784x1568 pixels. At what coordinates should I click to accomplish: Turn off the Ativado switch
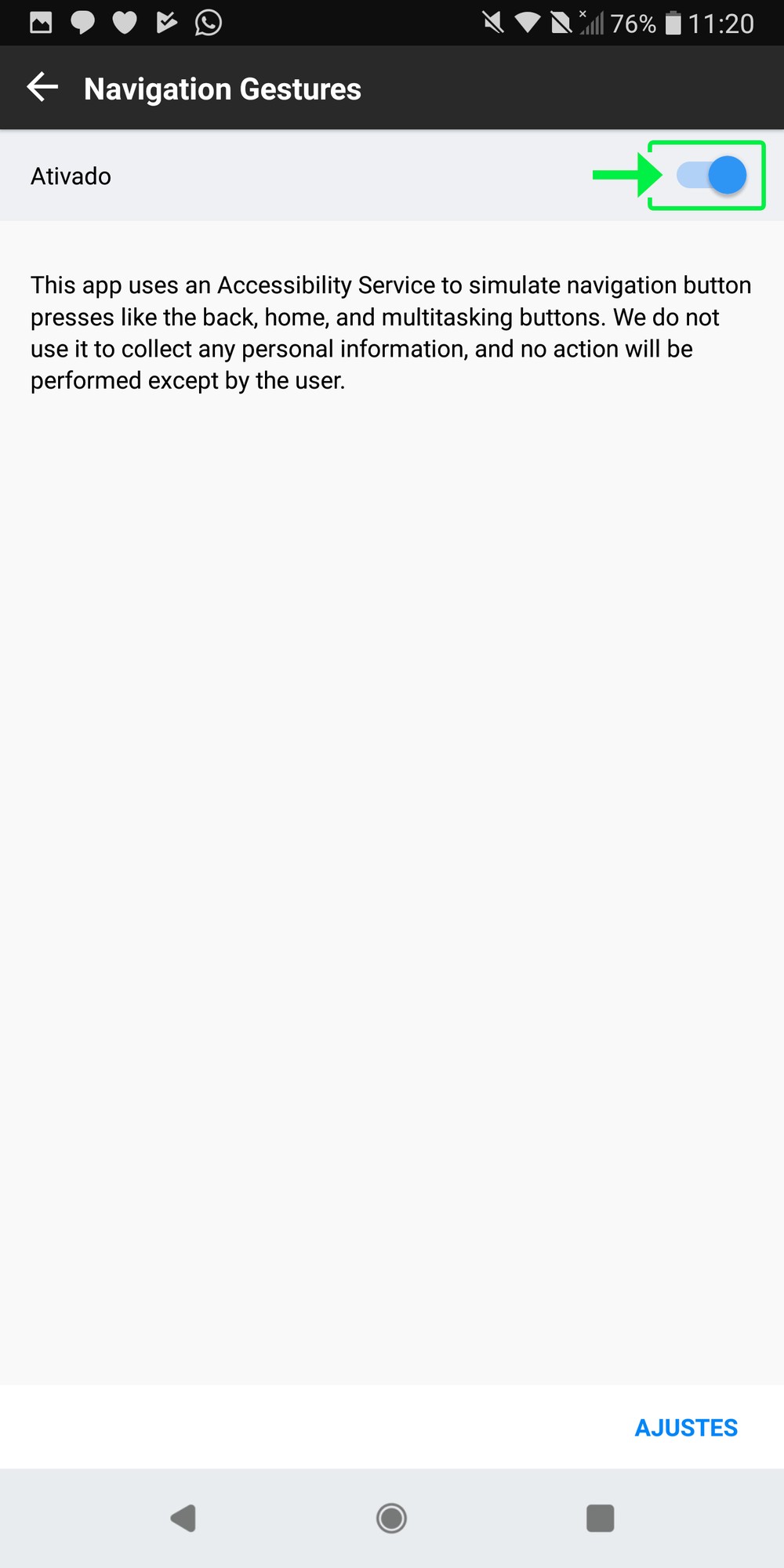(x=712, y=175)
